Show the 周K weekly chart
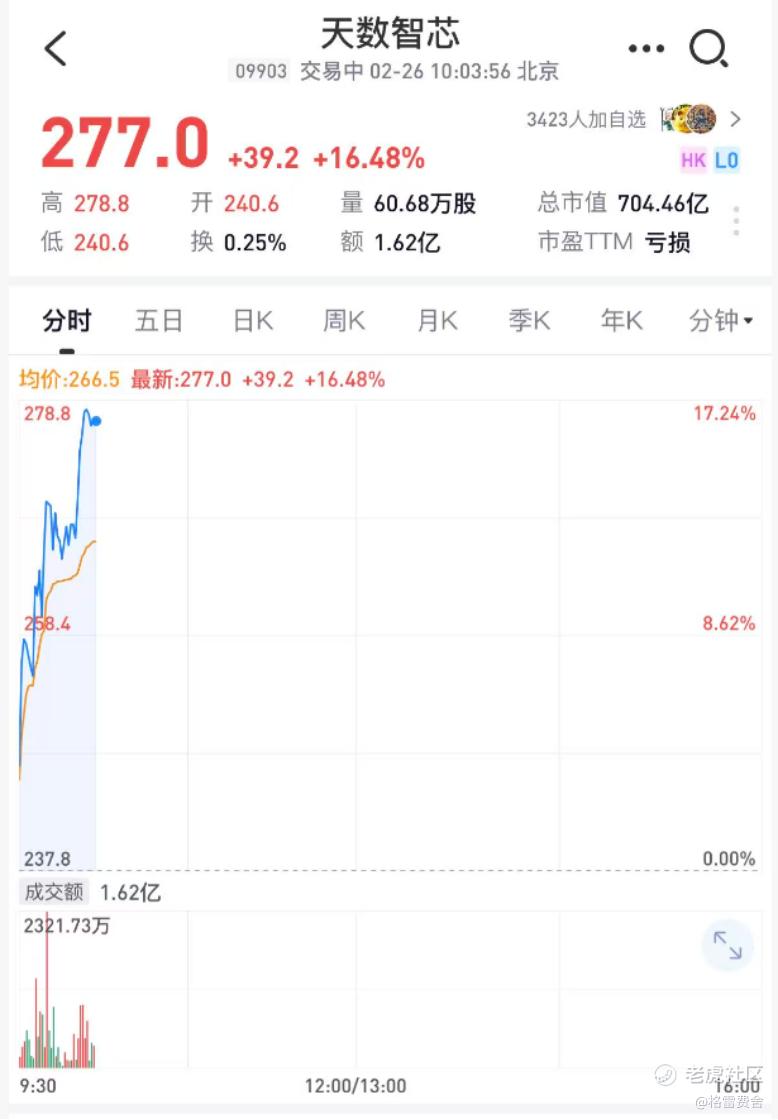Screen dimensions: 778x1120 (x=344, y=321)
